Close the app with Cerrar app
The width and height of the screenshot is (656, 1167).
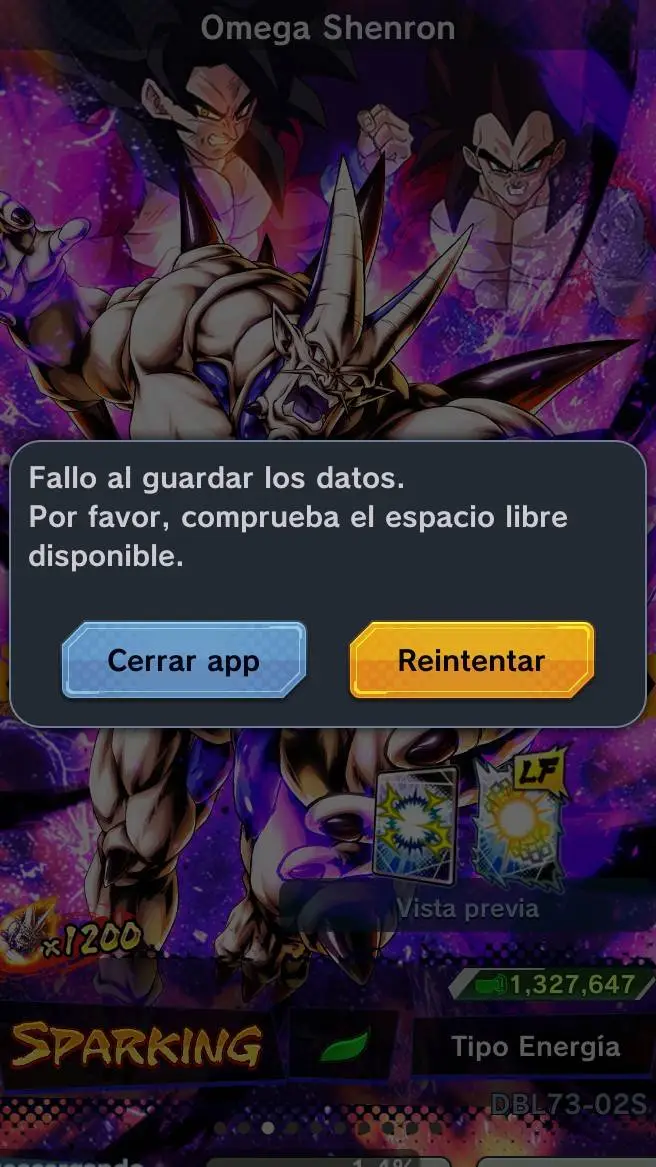pos(183,660)
